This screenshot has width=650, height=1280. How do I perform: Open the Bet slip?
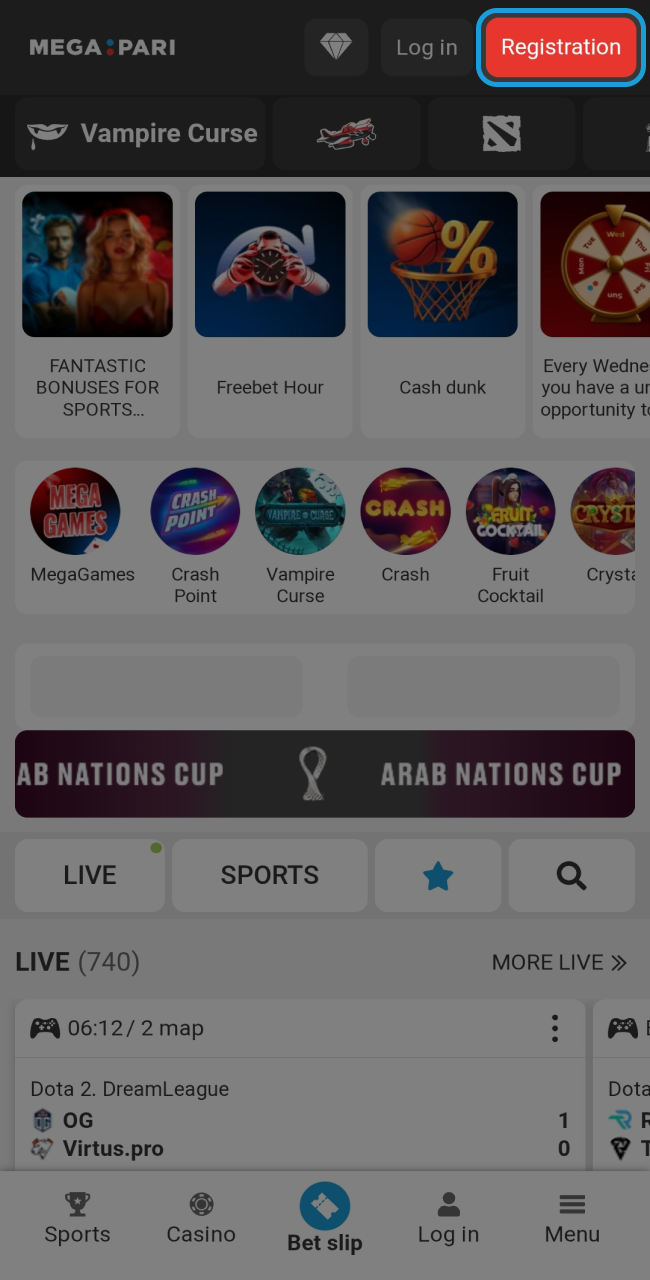(x=325, y=1218)
